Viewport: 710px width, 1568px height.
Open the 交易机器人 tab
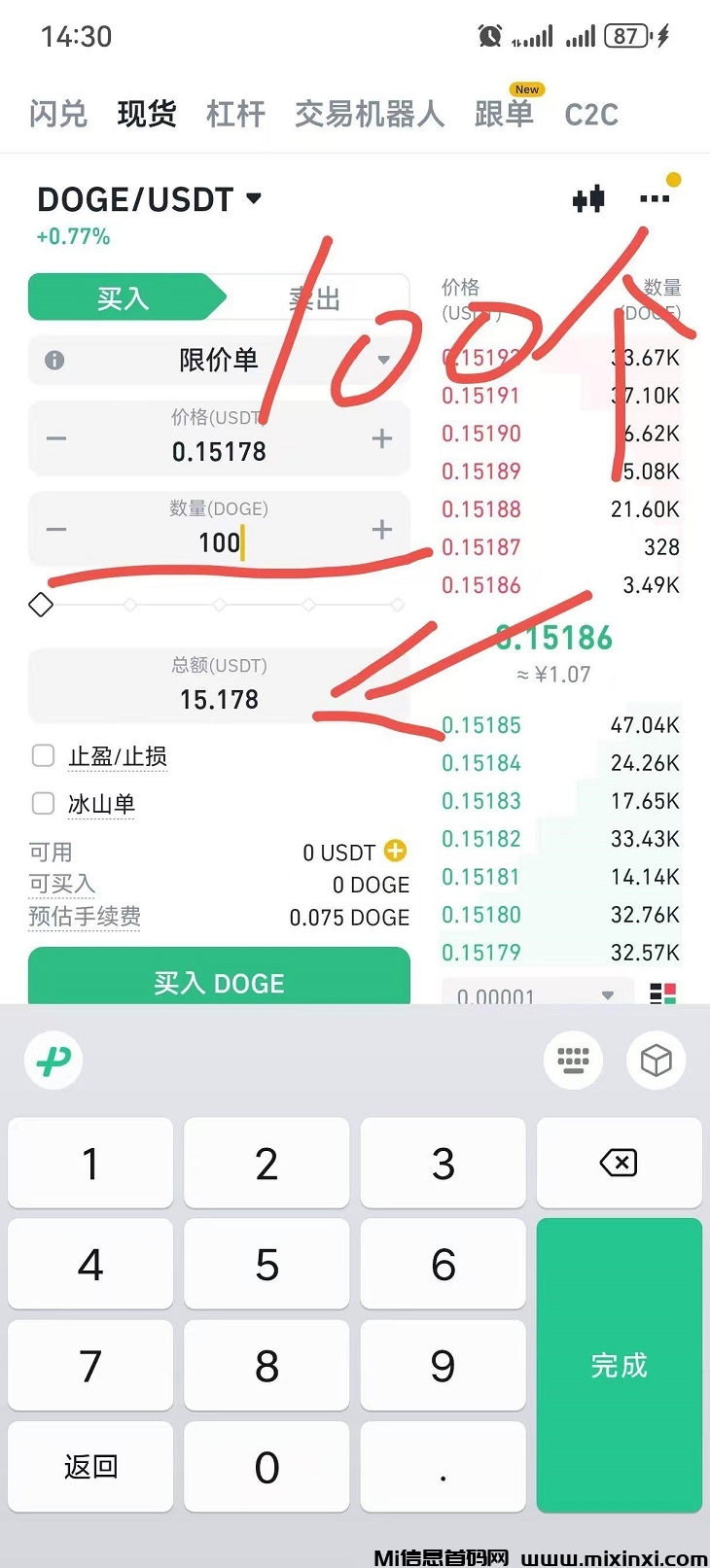click(x=370, y=114)
